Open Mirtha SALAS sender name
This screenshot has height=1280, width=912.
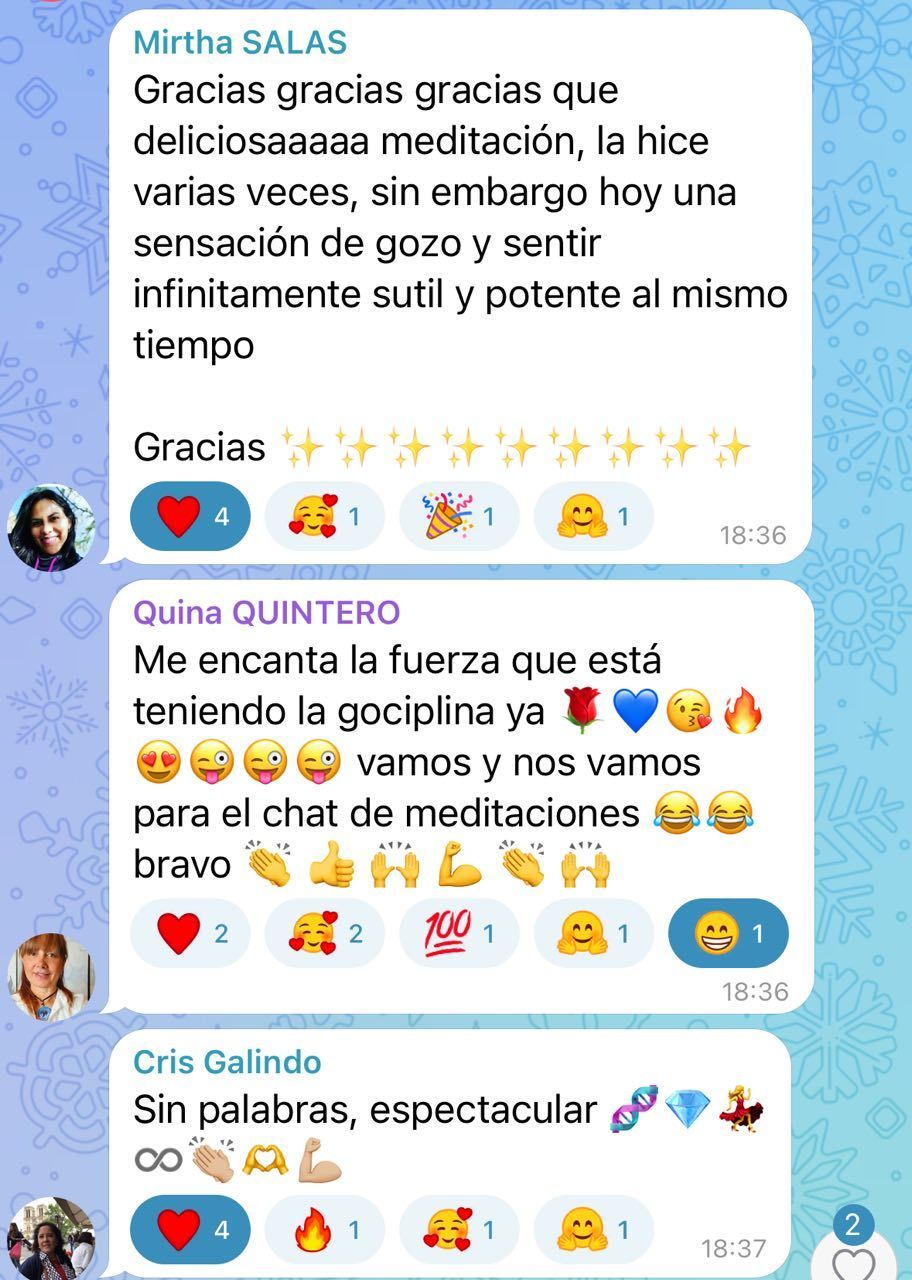click(240, 43)
